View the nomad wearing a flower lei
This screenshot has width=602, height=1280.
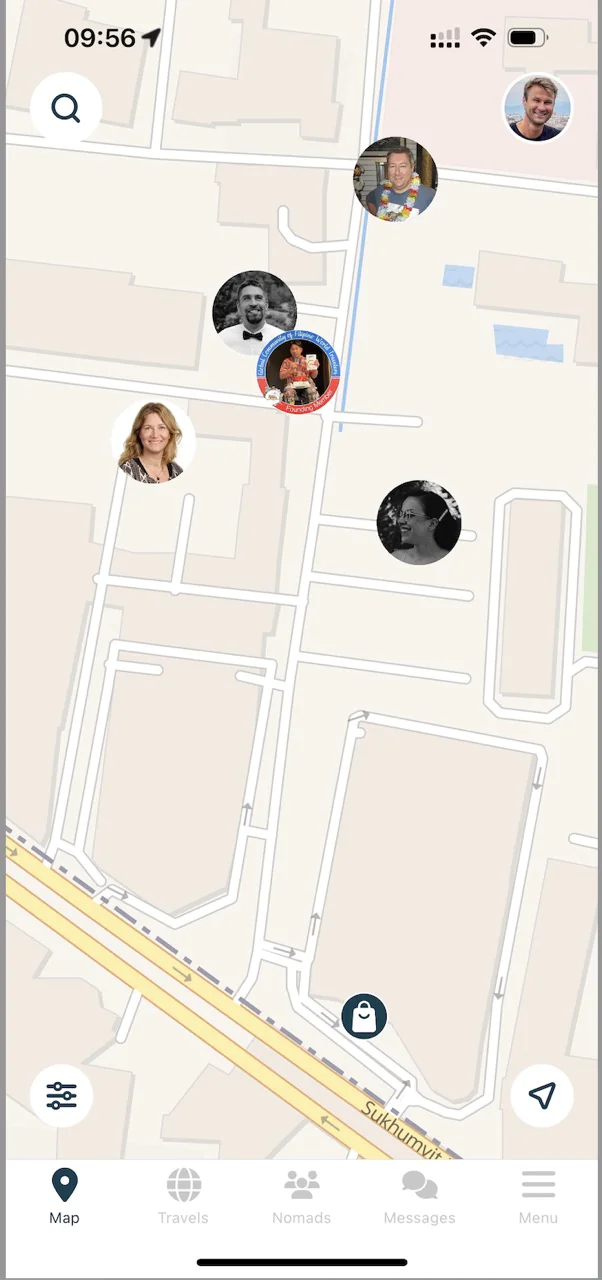[x=396, y=179]
